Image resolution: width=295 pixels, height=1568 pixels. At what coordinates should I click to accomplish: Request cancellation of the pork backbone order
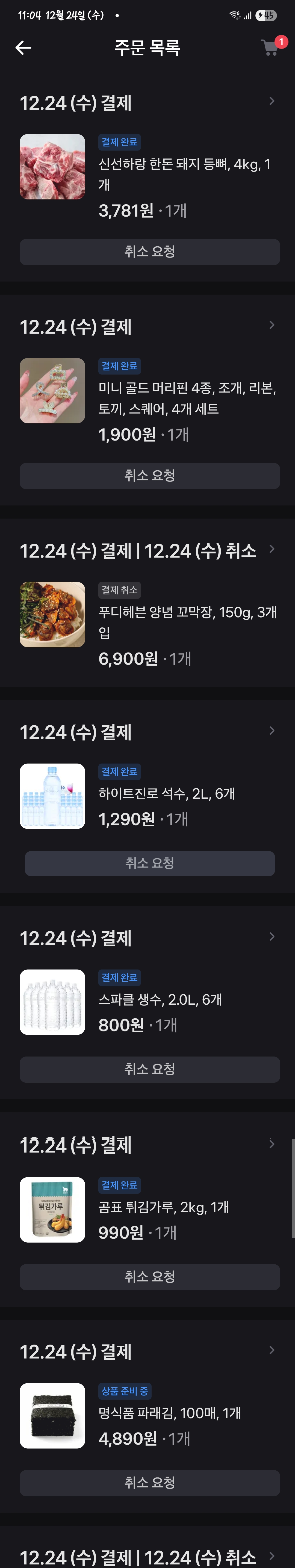coord(149,252)
